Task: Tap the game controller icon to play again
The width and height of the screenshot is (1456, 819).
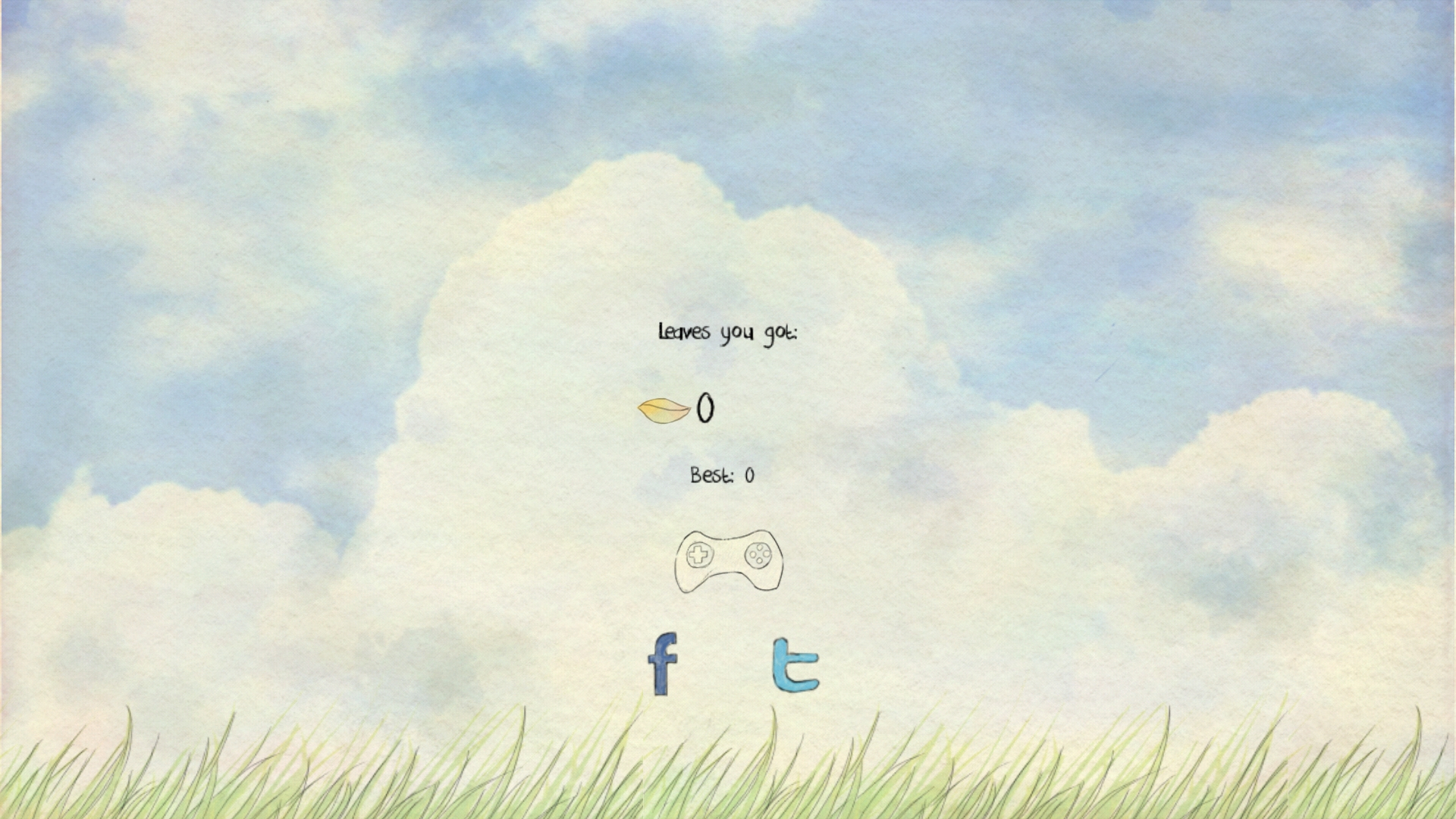Action: pos(729,561)
